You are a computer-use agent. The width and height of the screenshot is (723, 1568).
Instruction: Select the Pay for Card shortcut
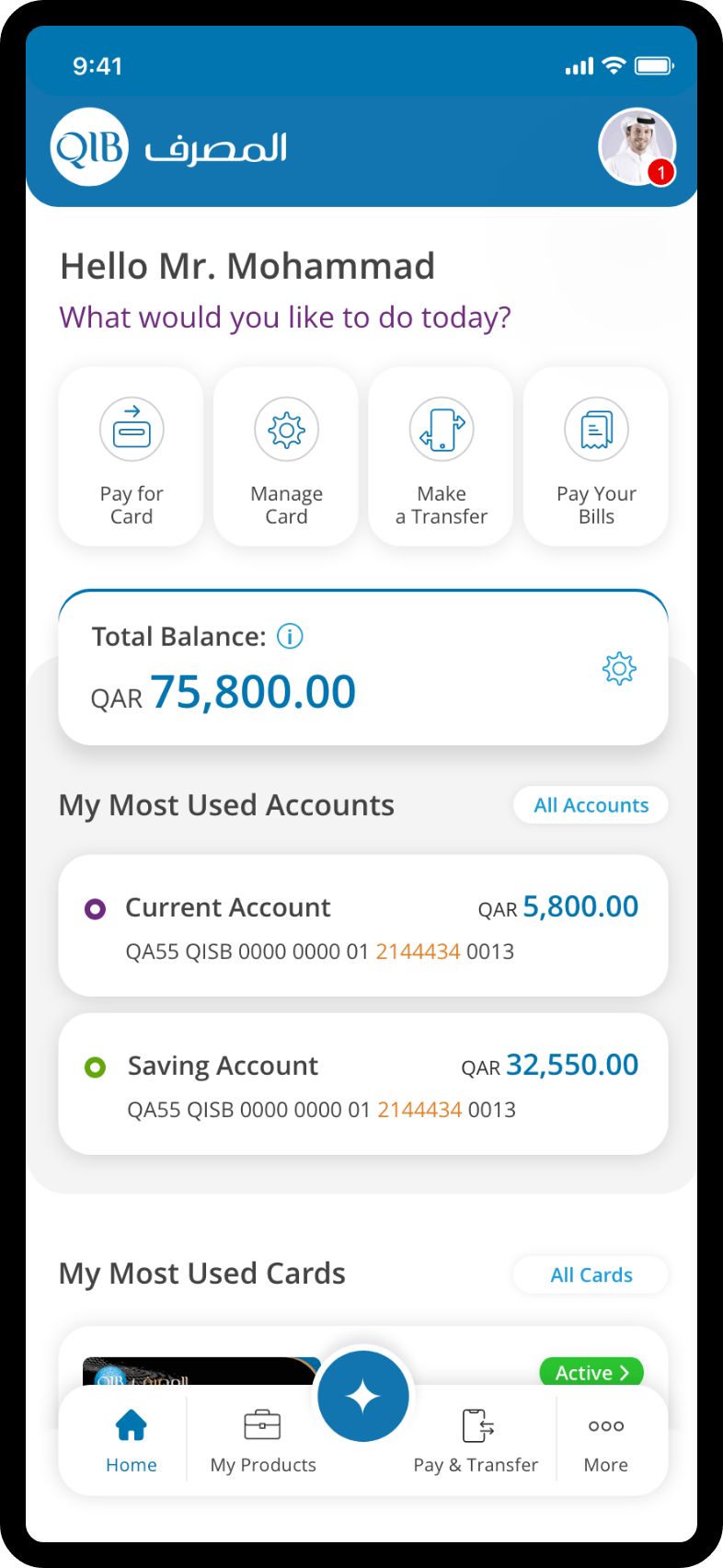tap(132, 456)
